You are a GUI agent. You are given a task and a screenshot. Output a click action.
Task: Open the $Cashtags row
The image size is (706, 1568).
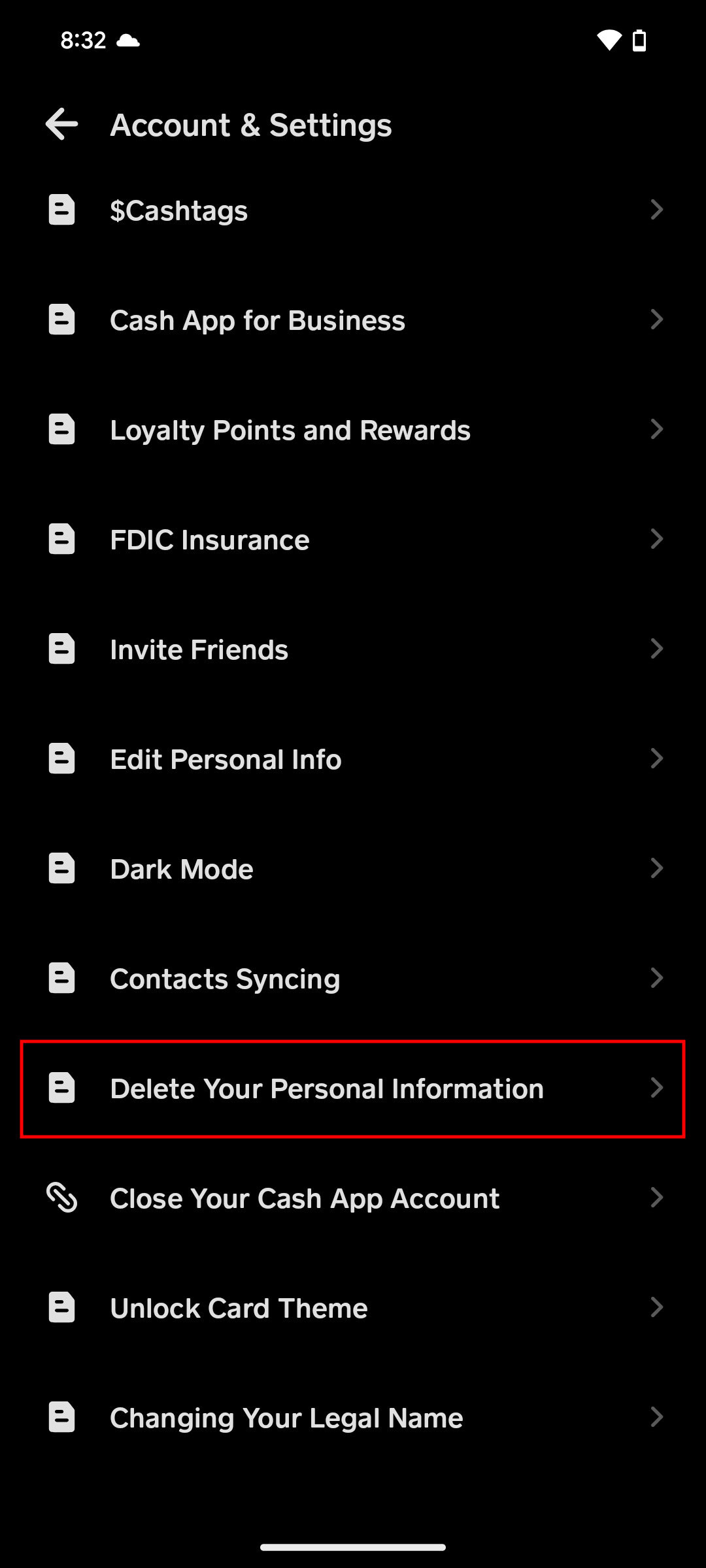click(x=353, y=210)
